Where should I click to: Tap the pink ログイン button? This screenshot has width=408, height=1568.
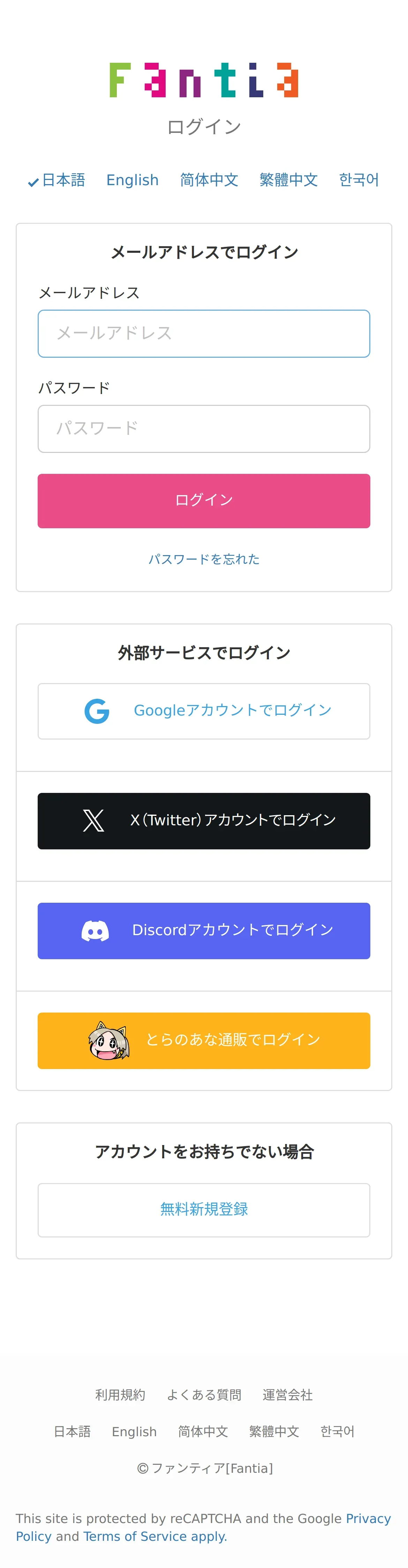click(203, 500)
